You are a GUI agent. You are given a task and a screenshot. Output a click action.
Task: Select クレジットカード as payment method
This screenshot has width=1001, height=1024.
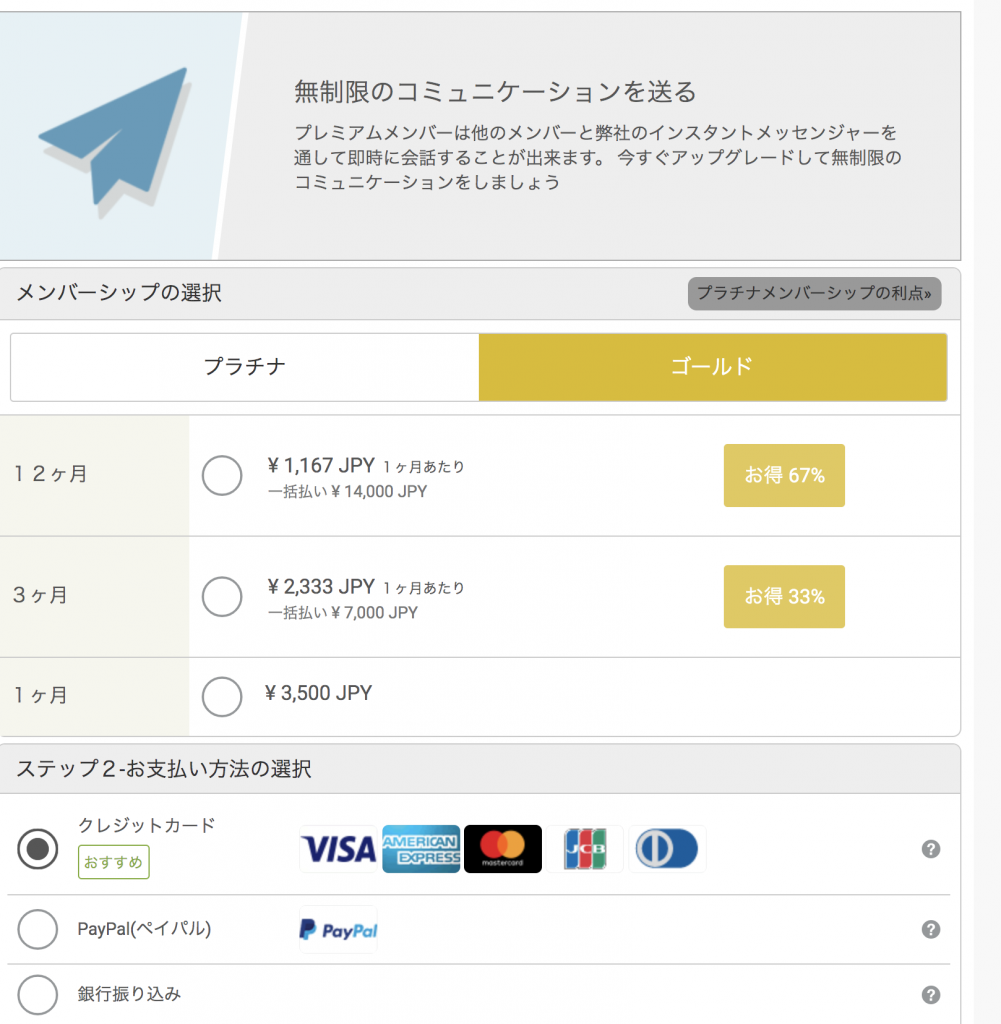click(x=38, y=849)
